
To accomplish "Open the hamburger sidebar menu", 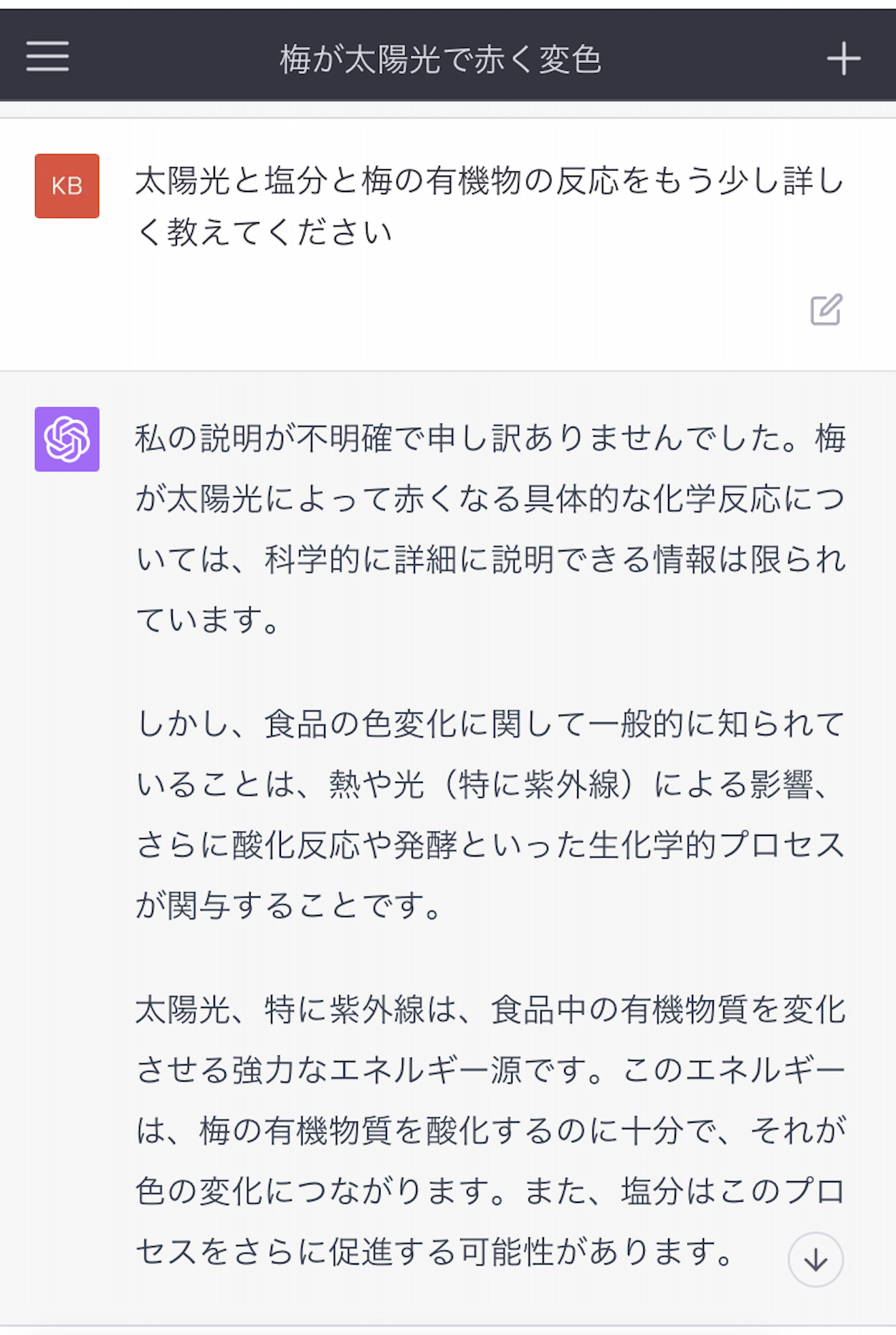I will pyautogui.click(x=47, y=57).
